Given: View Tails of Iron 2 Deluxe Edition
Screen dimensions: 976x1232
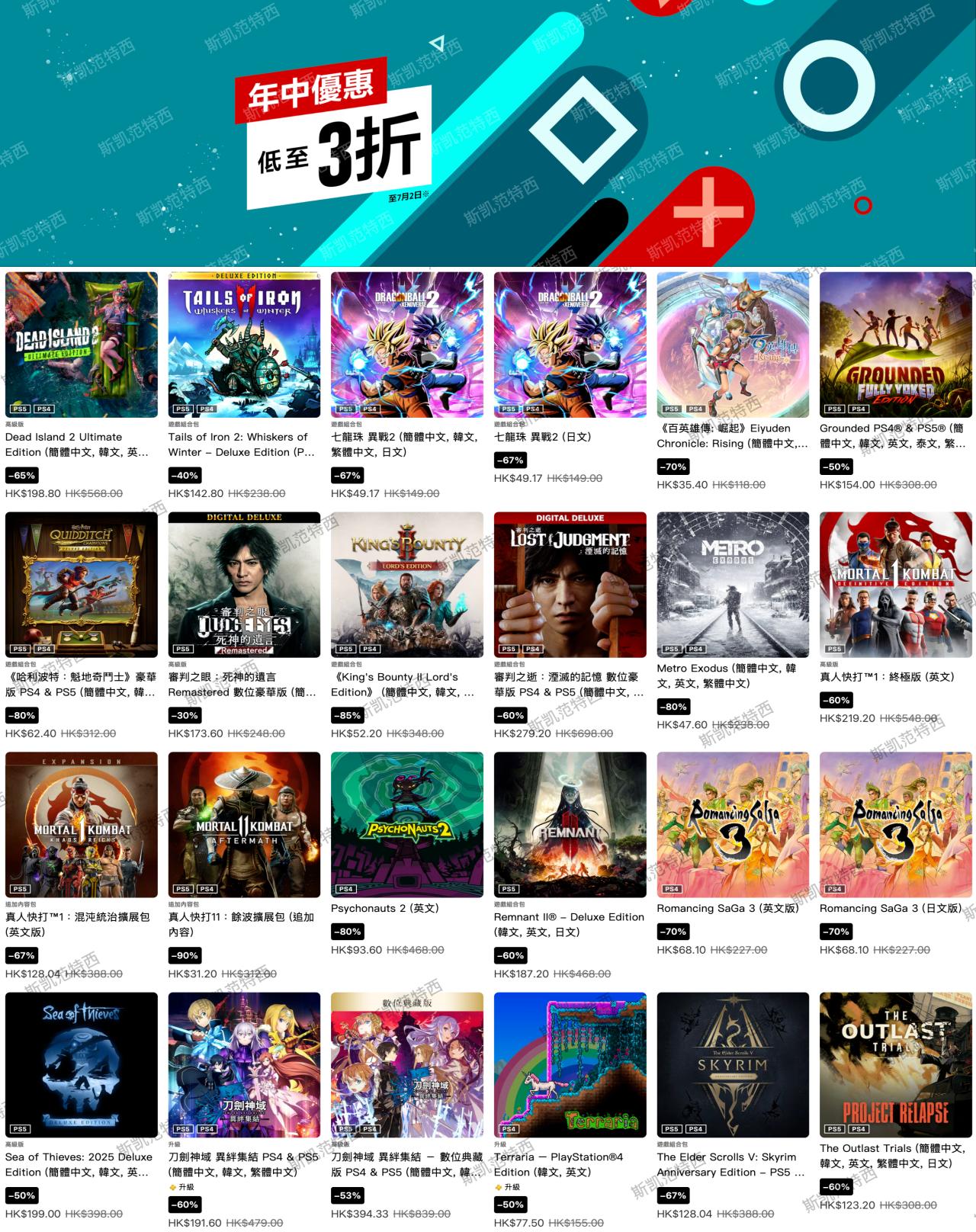Looking at the screenshot, I should click(244, 345).
